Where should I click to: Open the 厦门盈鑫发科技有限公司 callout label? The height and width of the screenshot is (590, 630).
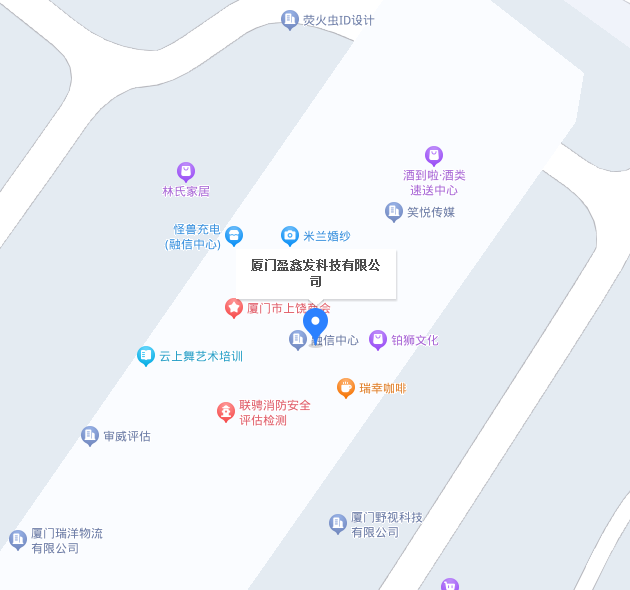(x=315, y=273)
